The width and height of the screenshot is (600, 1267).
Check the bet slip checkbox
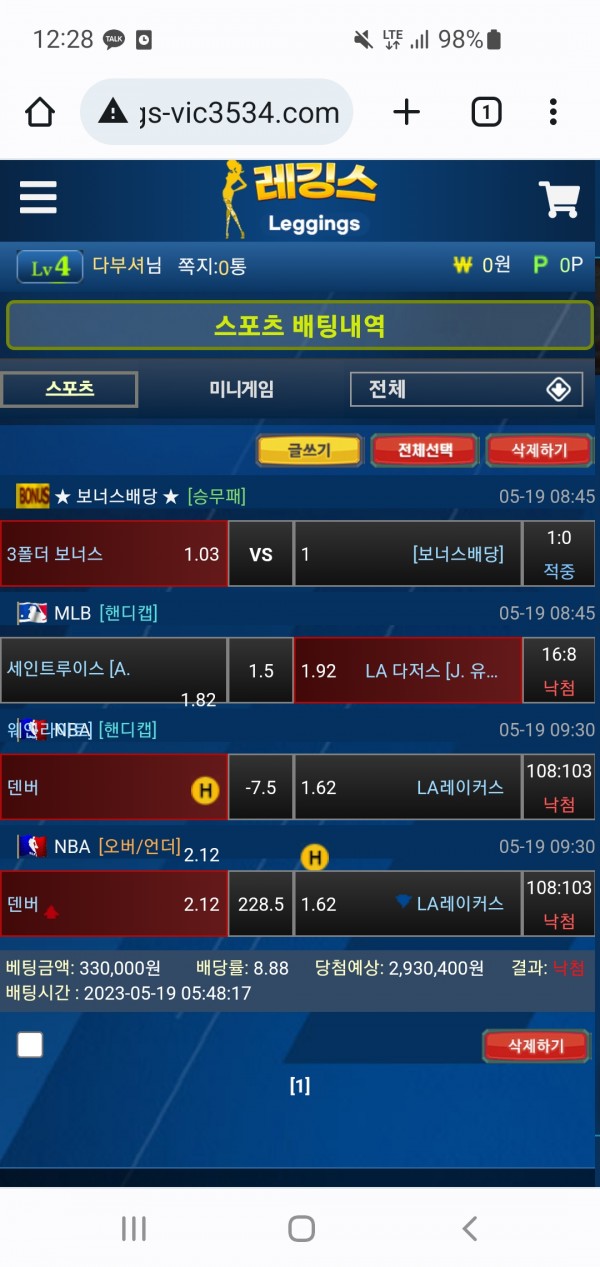coord(30,1045)
